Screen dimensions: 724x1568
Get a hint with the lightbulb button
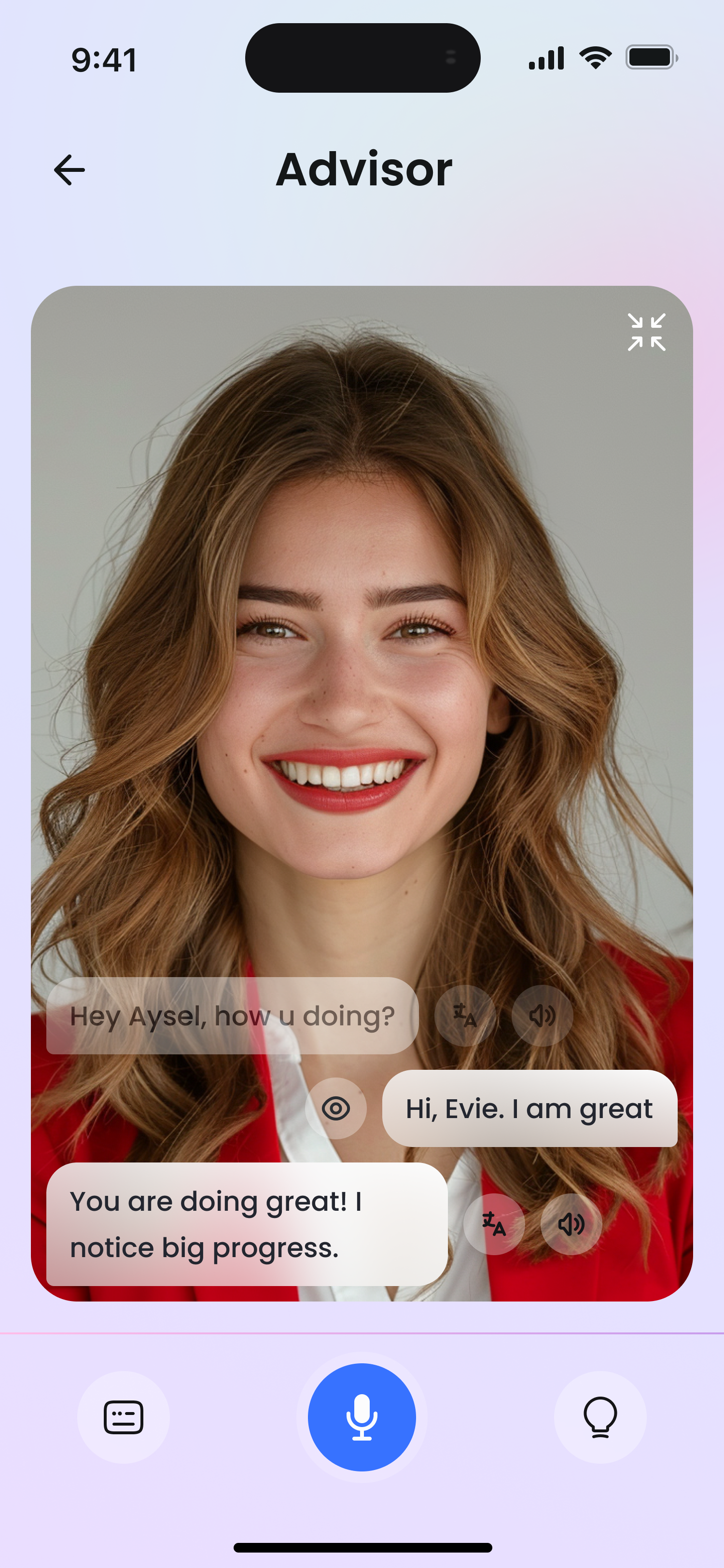click(x=600, y=1417)
